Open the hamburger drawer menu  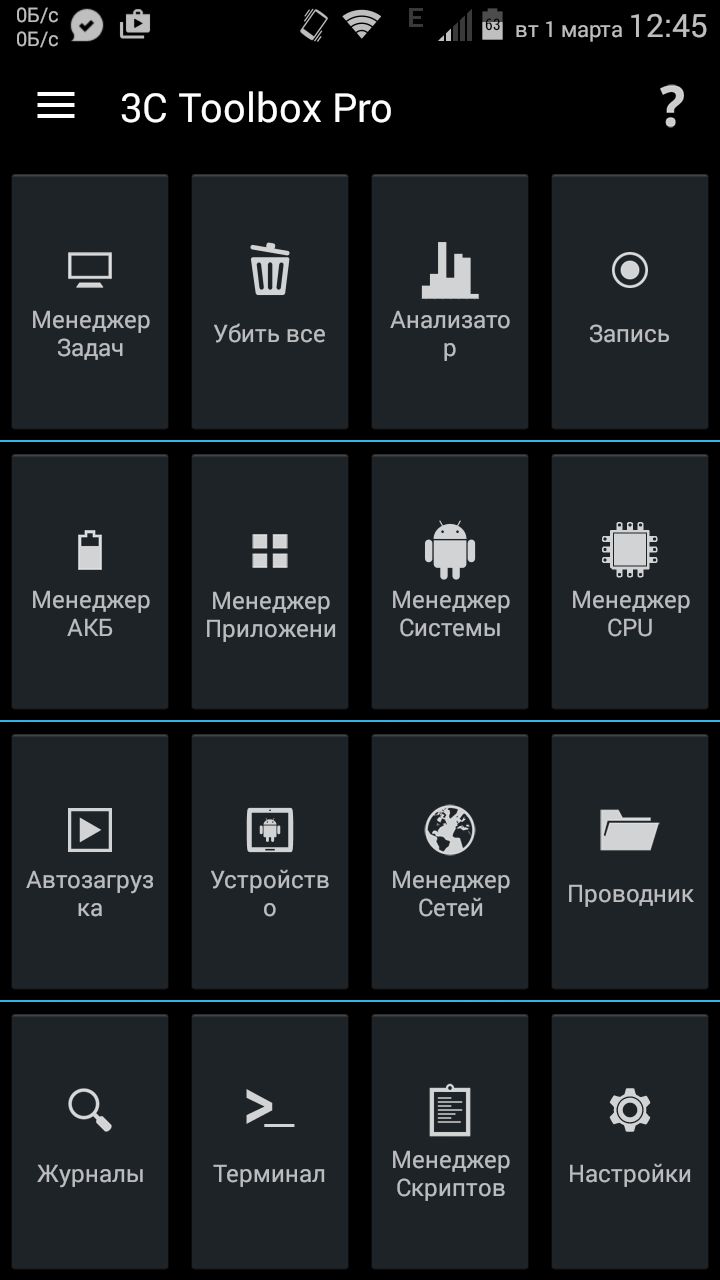click(56, 106)
